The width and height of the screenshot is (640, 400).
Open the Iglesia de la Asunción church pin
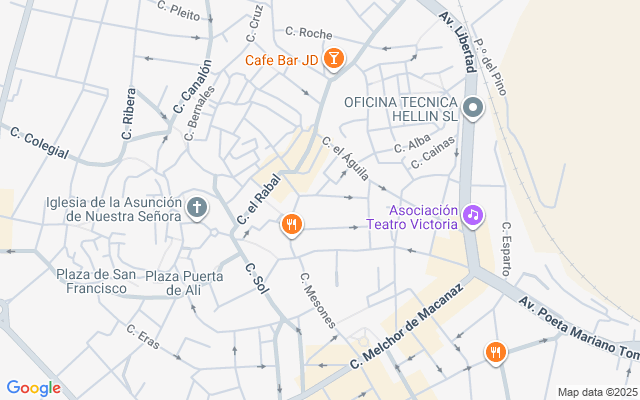197,208
